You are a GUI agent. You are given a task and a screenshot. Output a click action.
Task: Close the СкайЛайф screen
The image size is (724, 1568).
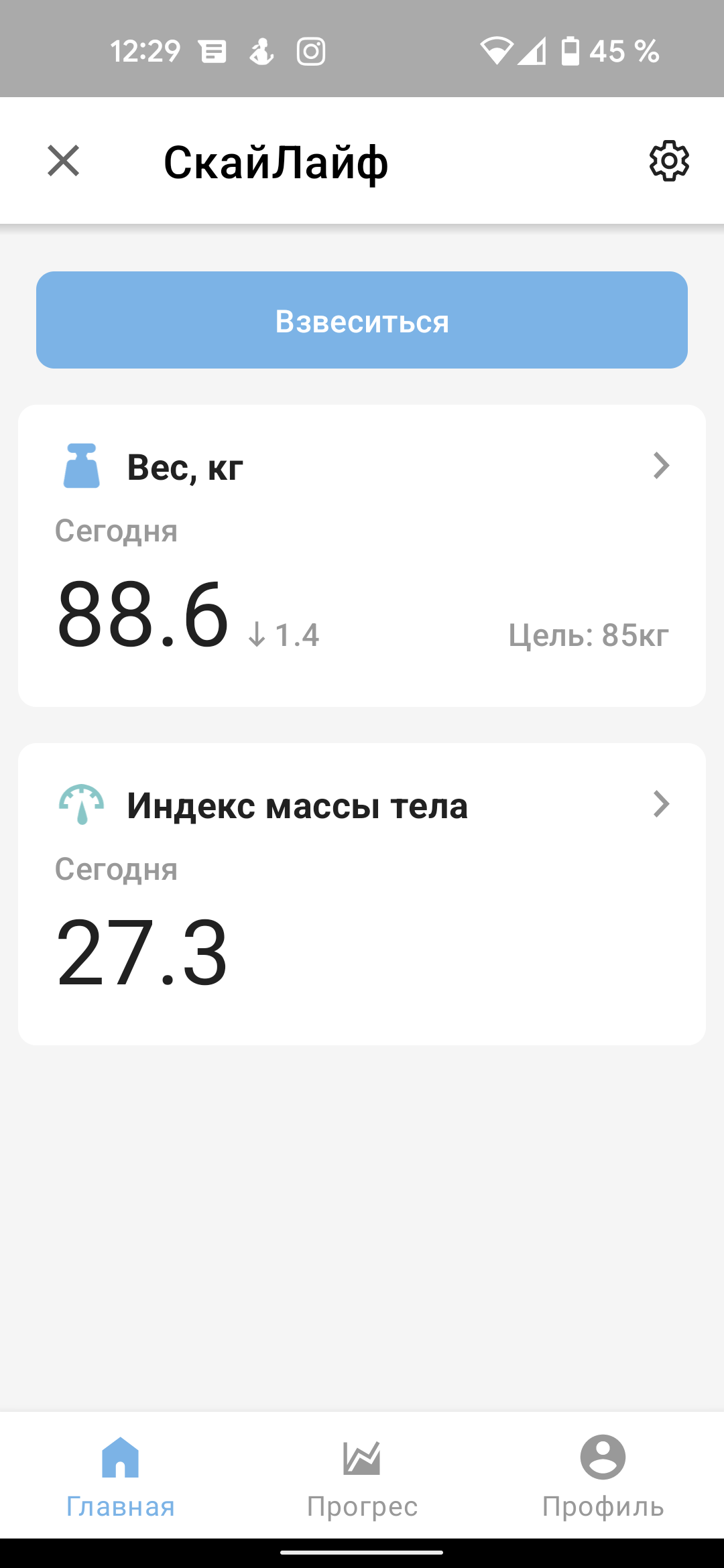coord(64,161)
